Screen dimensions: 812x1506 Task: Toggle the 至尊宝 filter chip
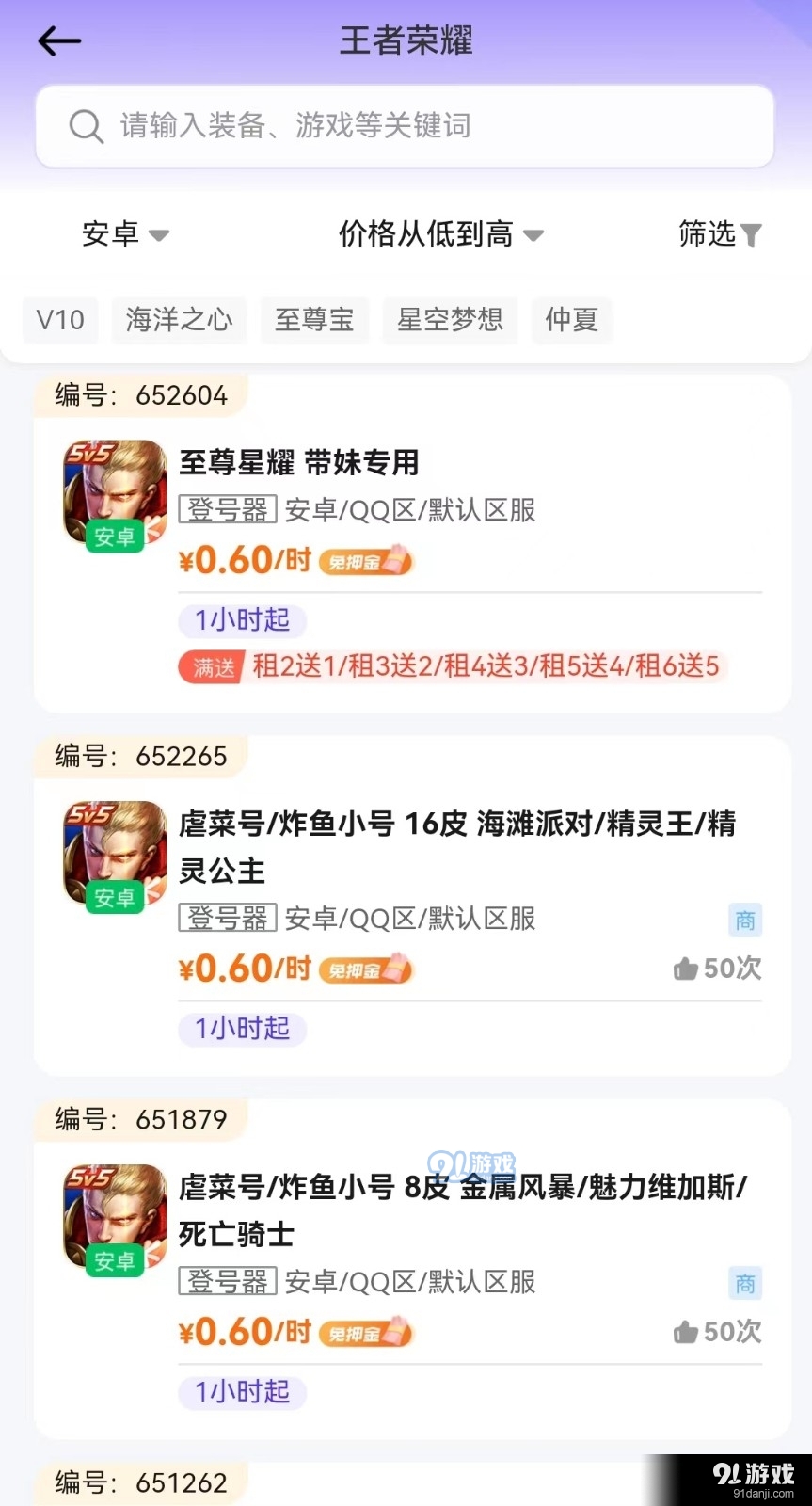pyautogui.click(x=314, y=320)
